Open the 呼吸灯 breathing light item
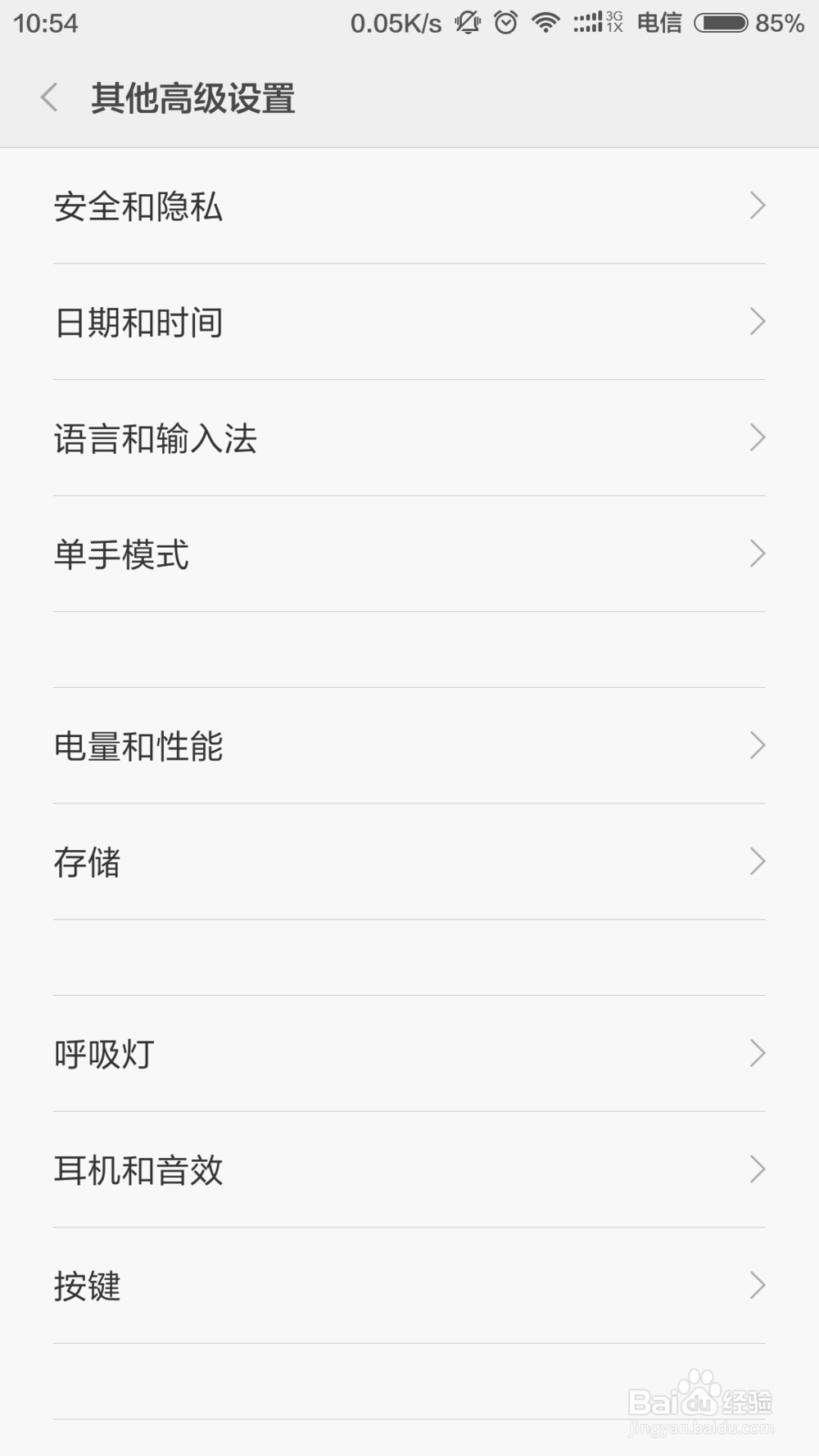The height and width of the screenshot is (1456, 819). 409,1055
